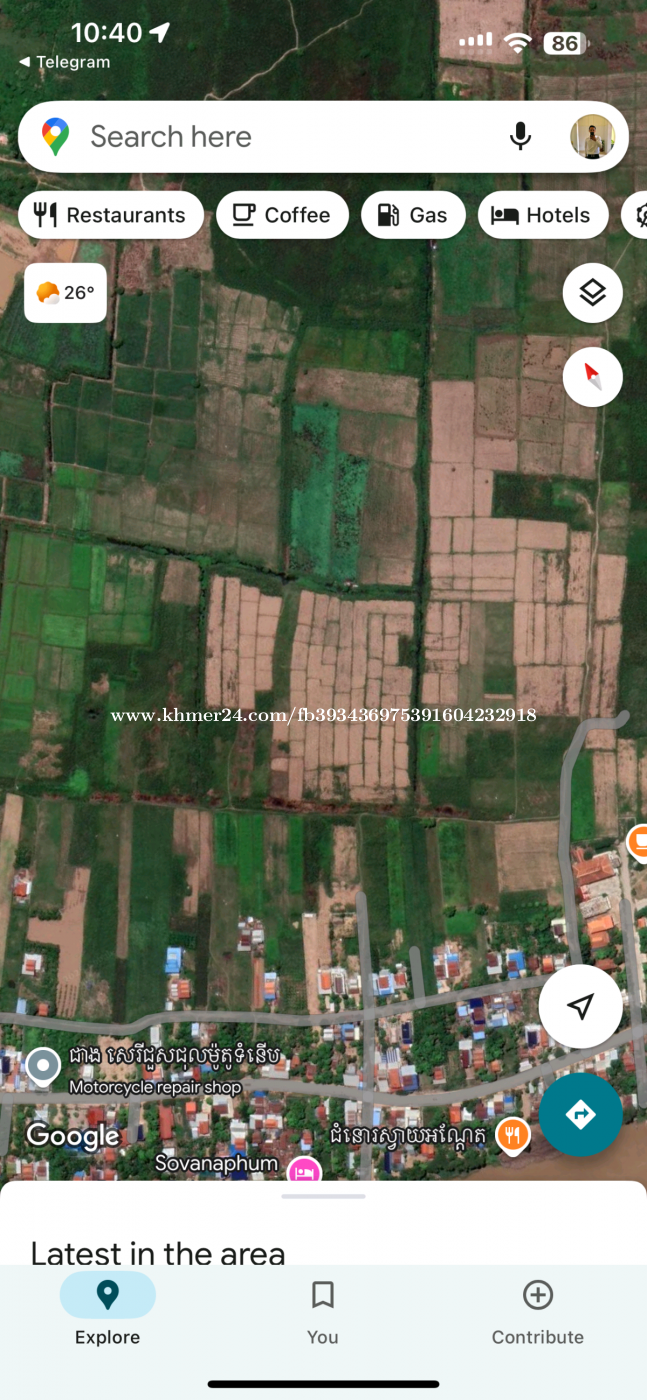Screen dimensions: 647x1400
Task: Center the map on my location
Action: [581, 1007]
